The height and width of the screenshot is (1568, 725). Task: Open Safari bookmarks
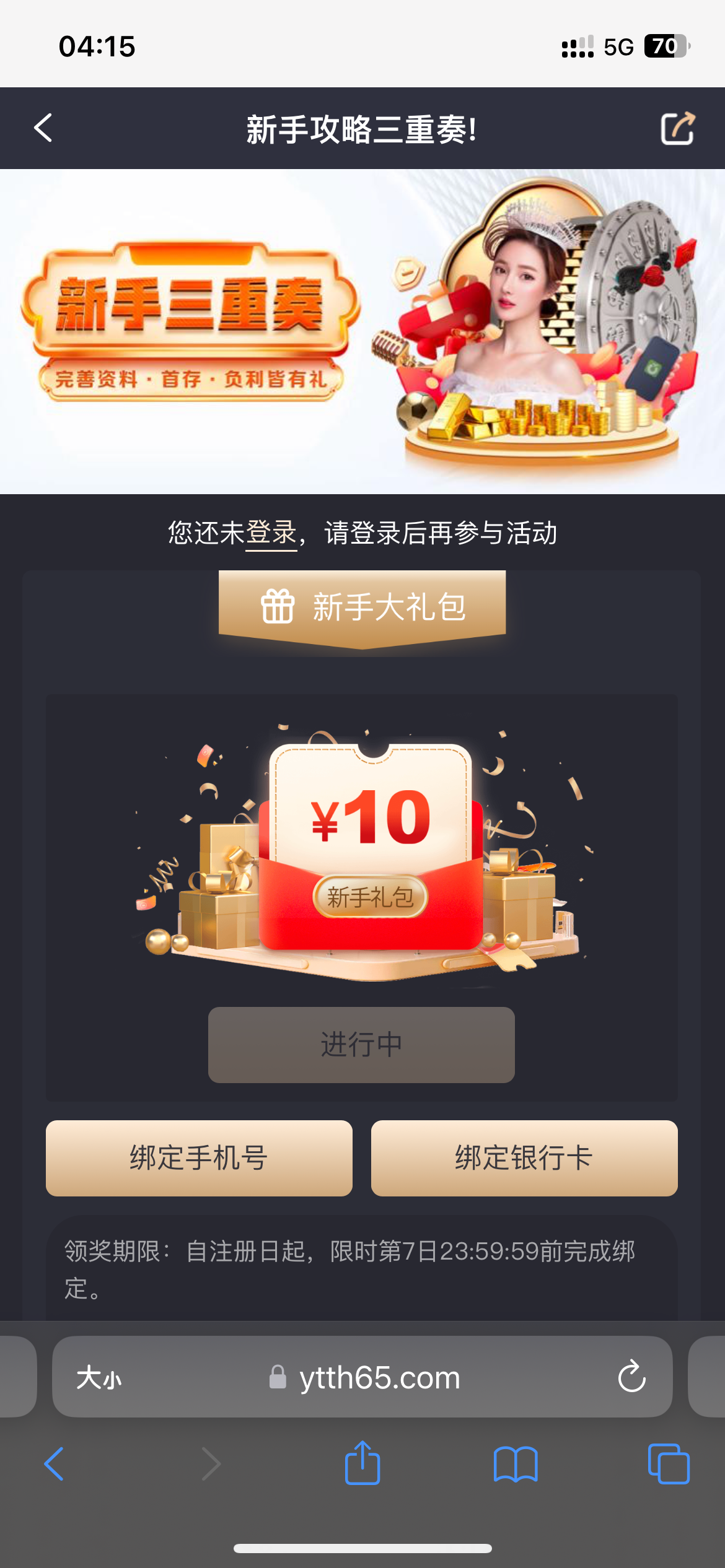[516, 1464]
